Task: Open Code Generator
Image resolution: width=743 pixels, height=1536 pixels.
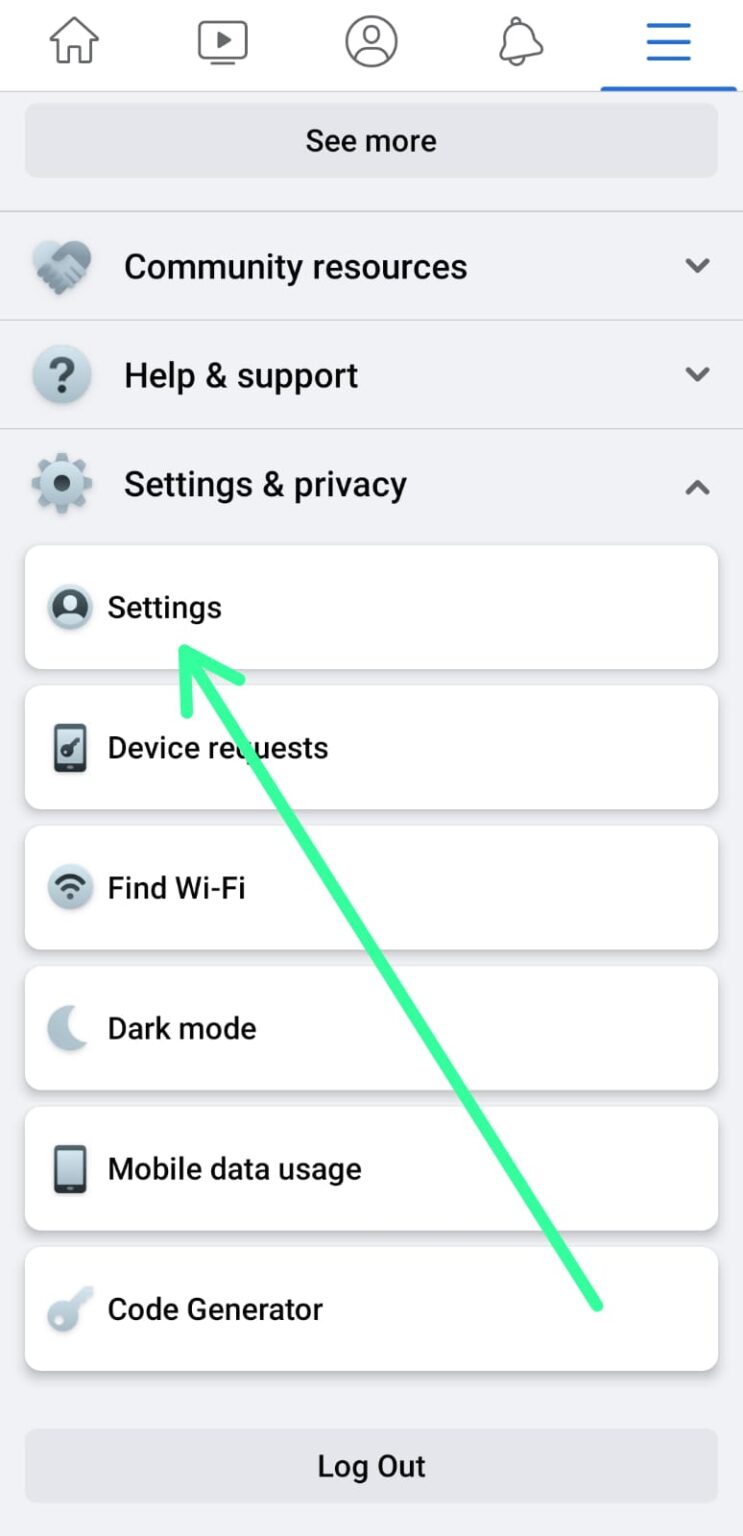Action: pyautogui.click(x=371, y=1309)
